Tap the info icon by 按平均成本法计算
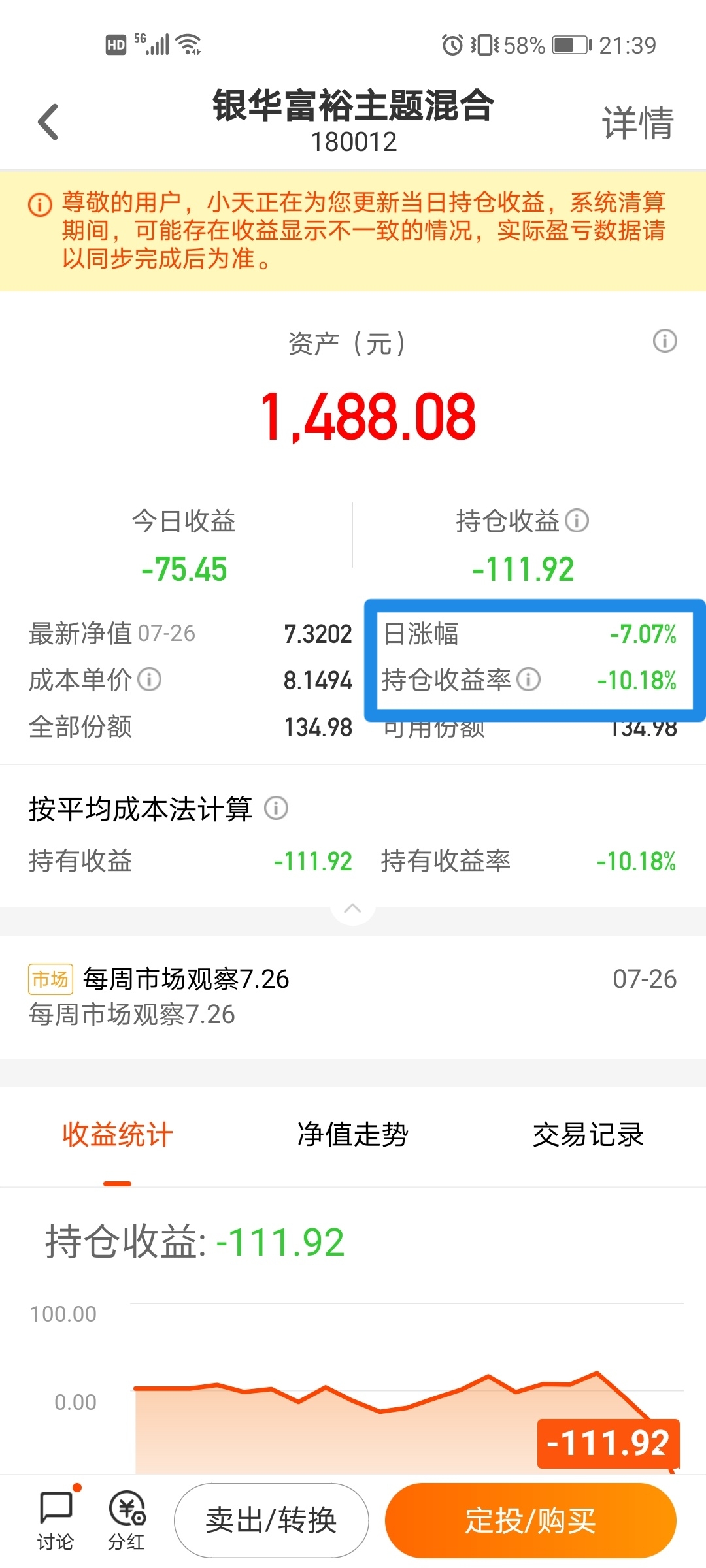The height and width of the screenshot is (1568, 706). pos(276,808)
